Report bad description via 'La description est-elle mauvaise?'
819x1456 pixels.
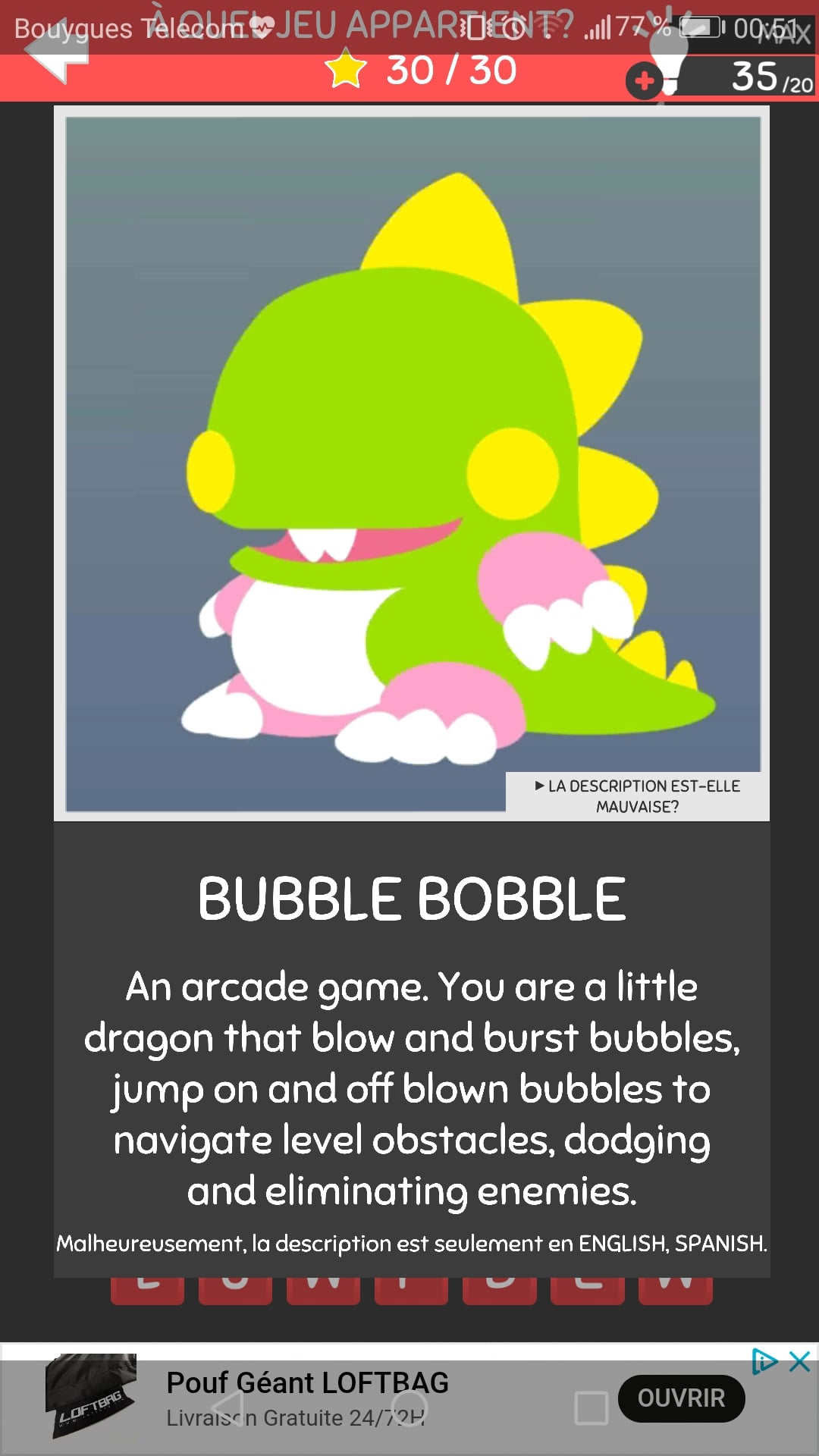pos(637,796)
